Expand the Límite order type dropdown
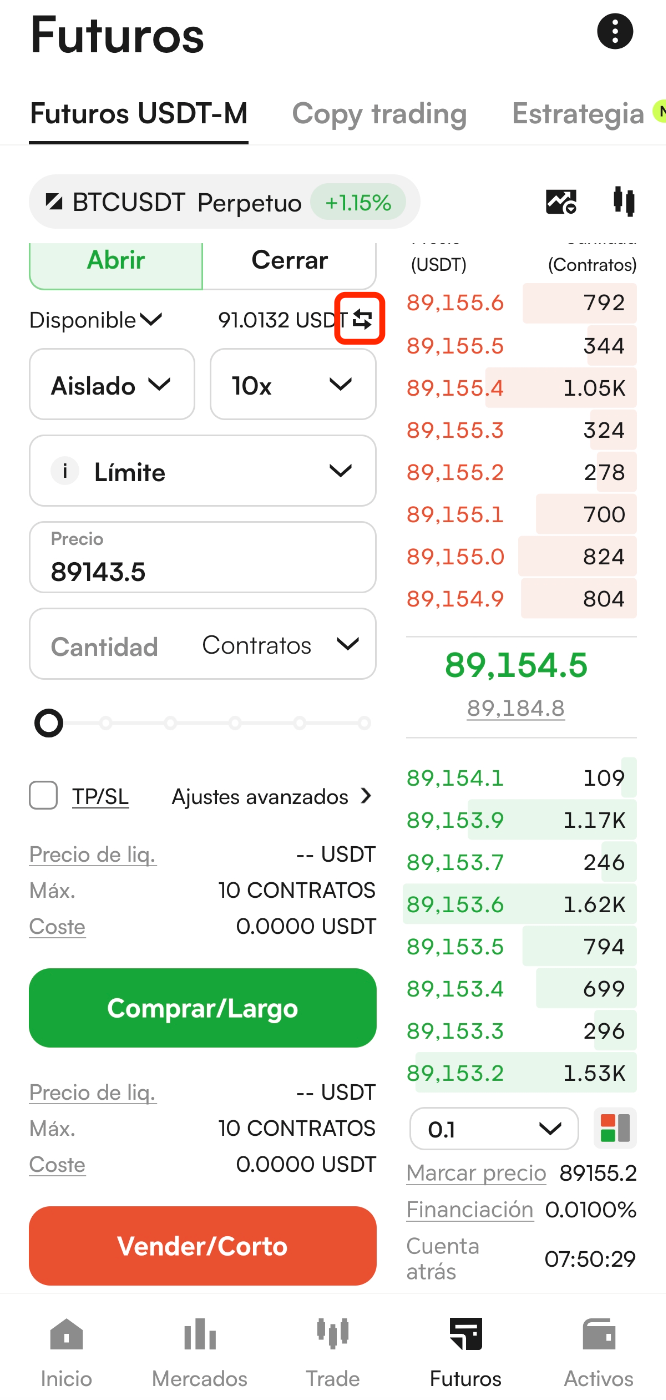666x1400 pixels. coord(203,471)
